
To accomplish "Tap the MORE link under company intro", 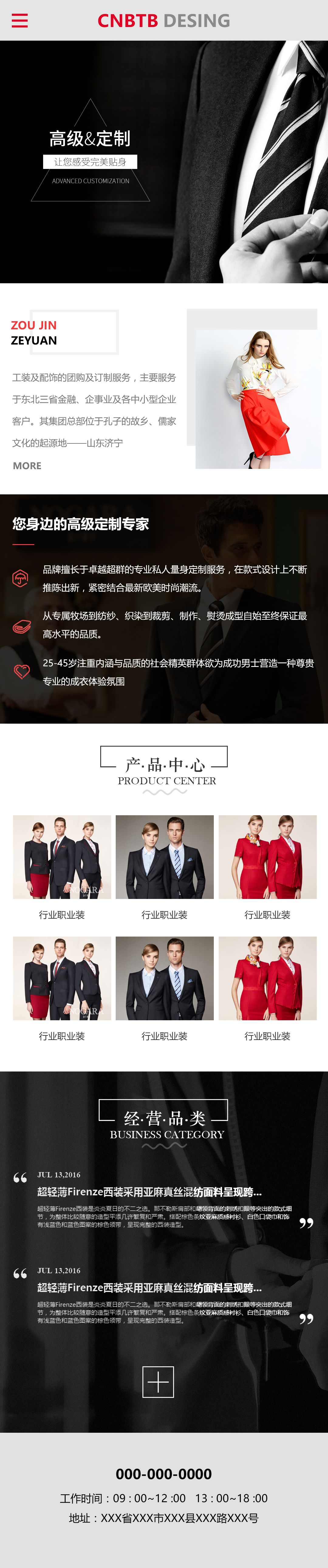I will pyautogui.click(x=27, y=466).
